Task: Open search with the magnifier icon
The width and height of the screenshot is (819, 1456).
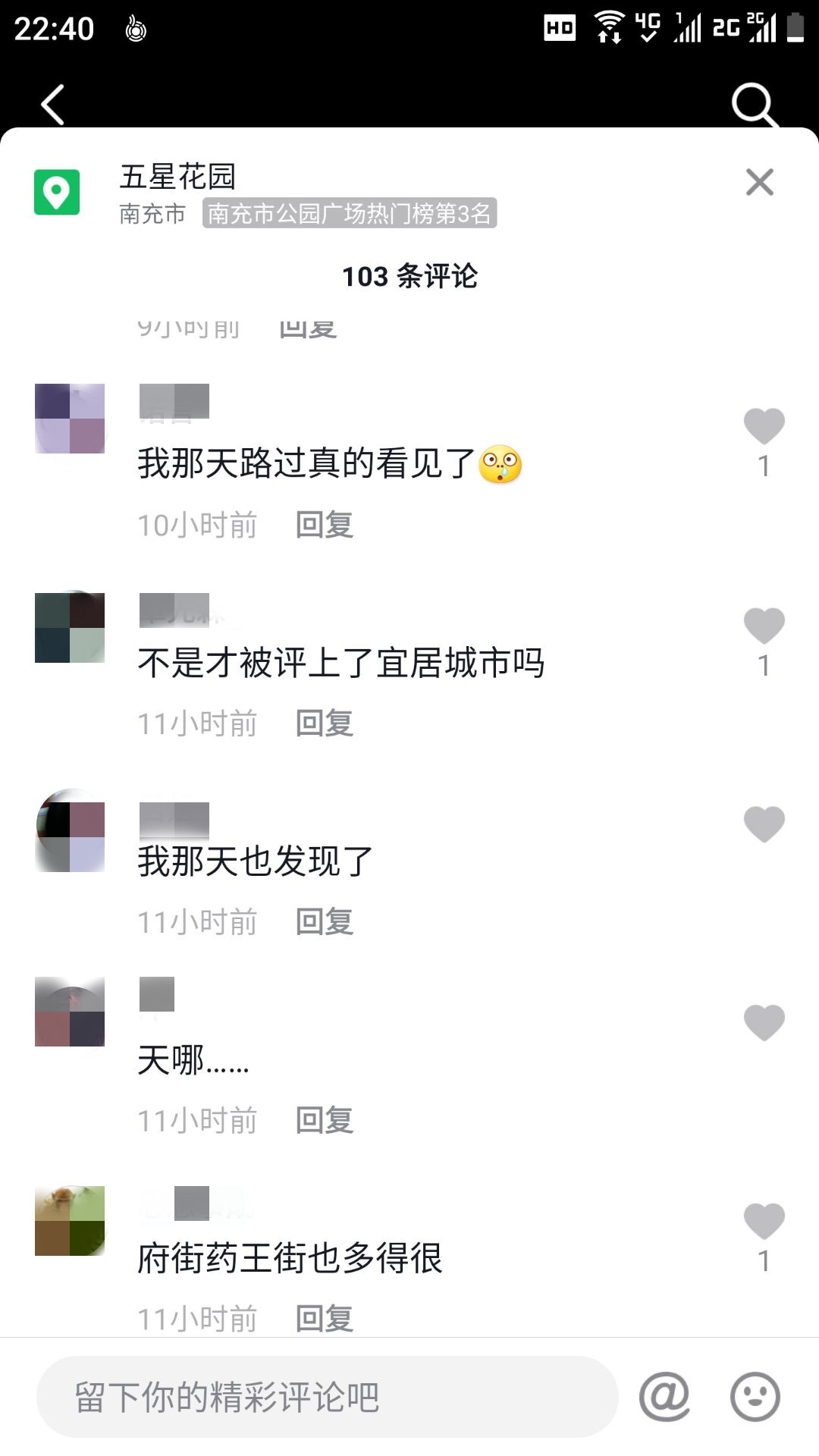Action: pyautogui.click(x=754, y=104)
